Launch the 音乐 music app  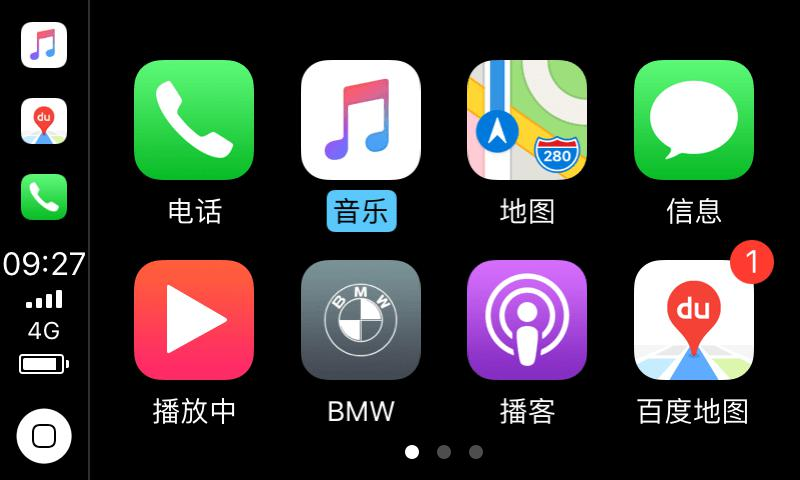coord(361,120)
